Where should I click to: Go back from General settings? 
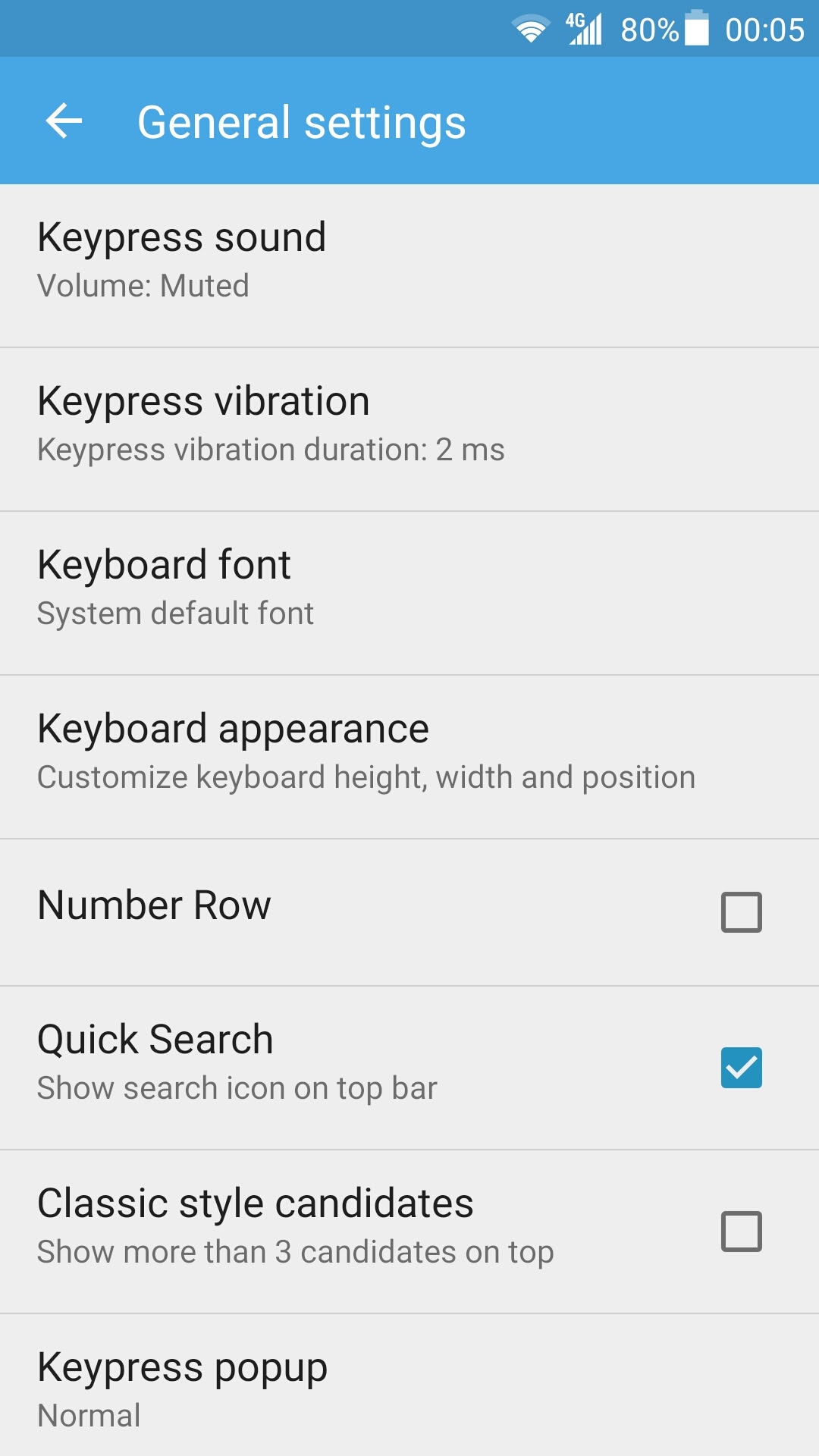click(x=64, y=121)
